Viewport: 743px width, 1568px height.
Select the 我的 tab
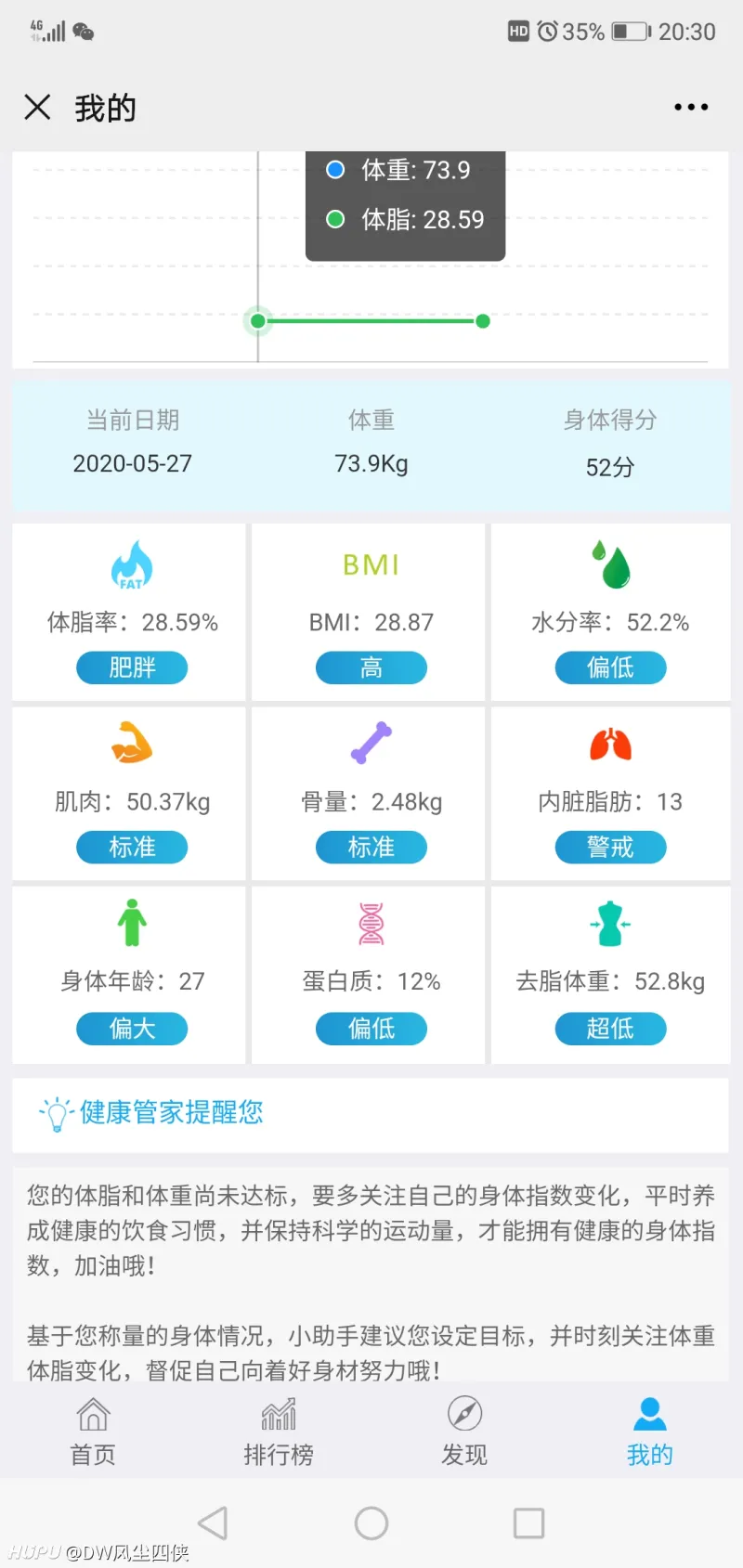[649, 1431]
